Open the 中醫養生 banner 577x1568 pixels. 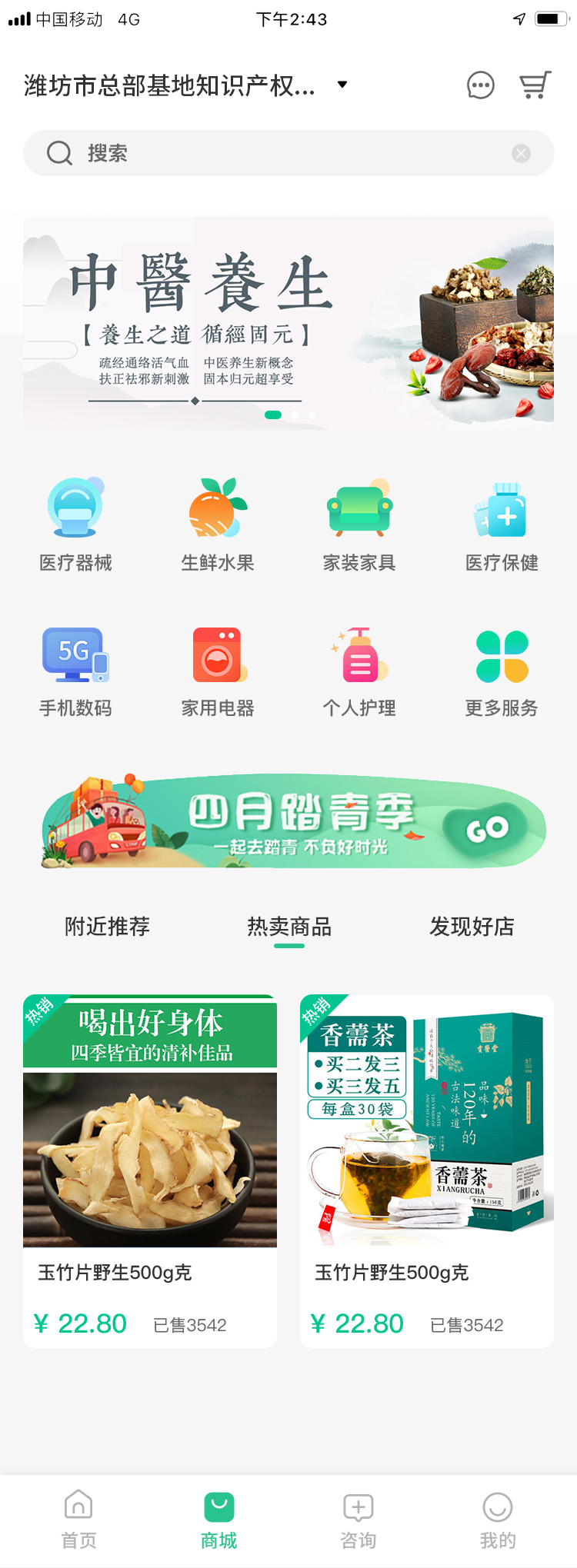pos(288,323)
